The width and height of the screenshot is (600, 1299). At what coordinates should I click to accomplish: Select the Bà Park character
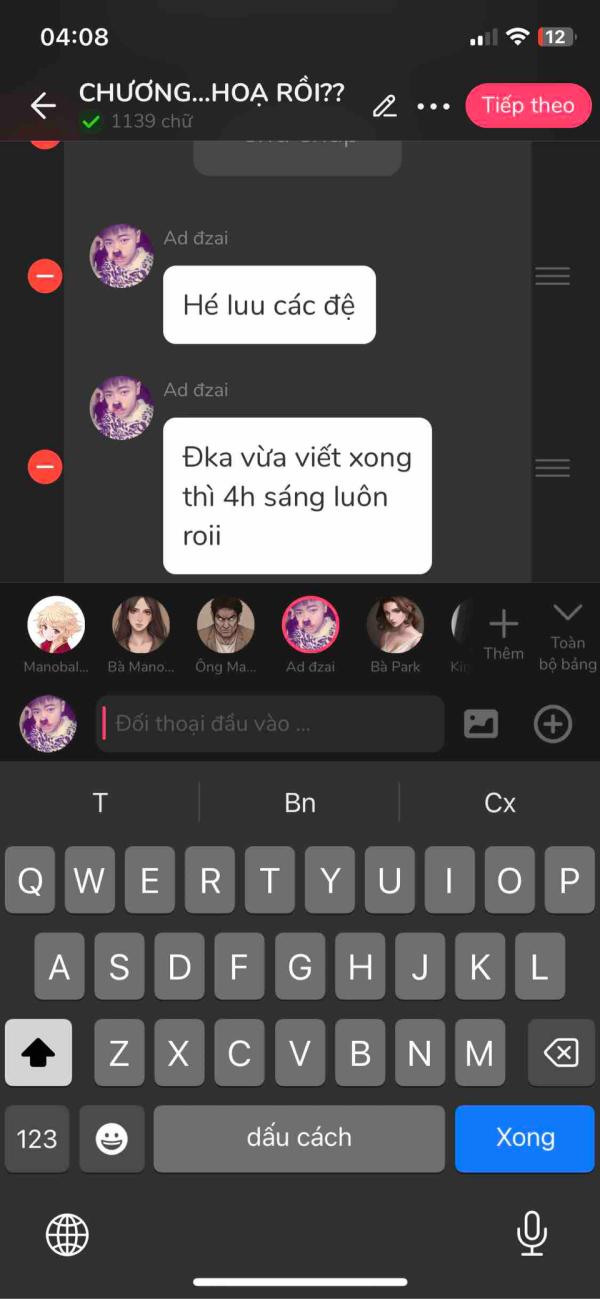(395, 625)
